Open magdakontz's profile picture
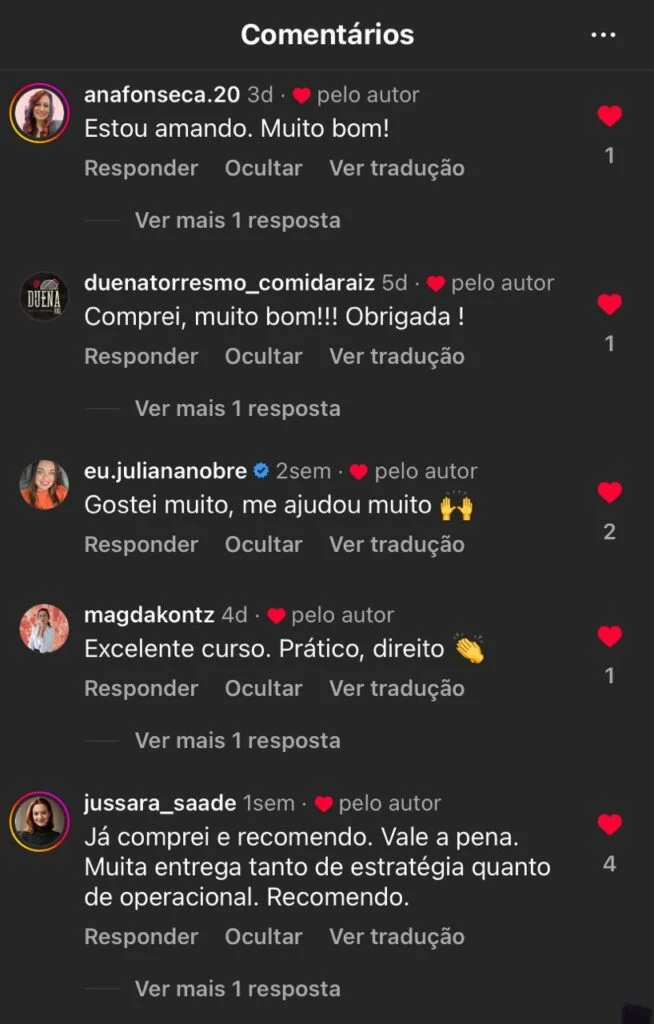654x1024 pixels. tap(44, 629)
